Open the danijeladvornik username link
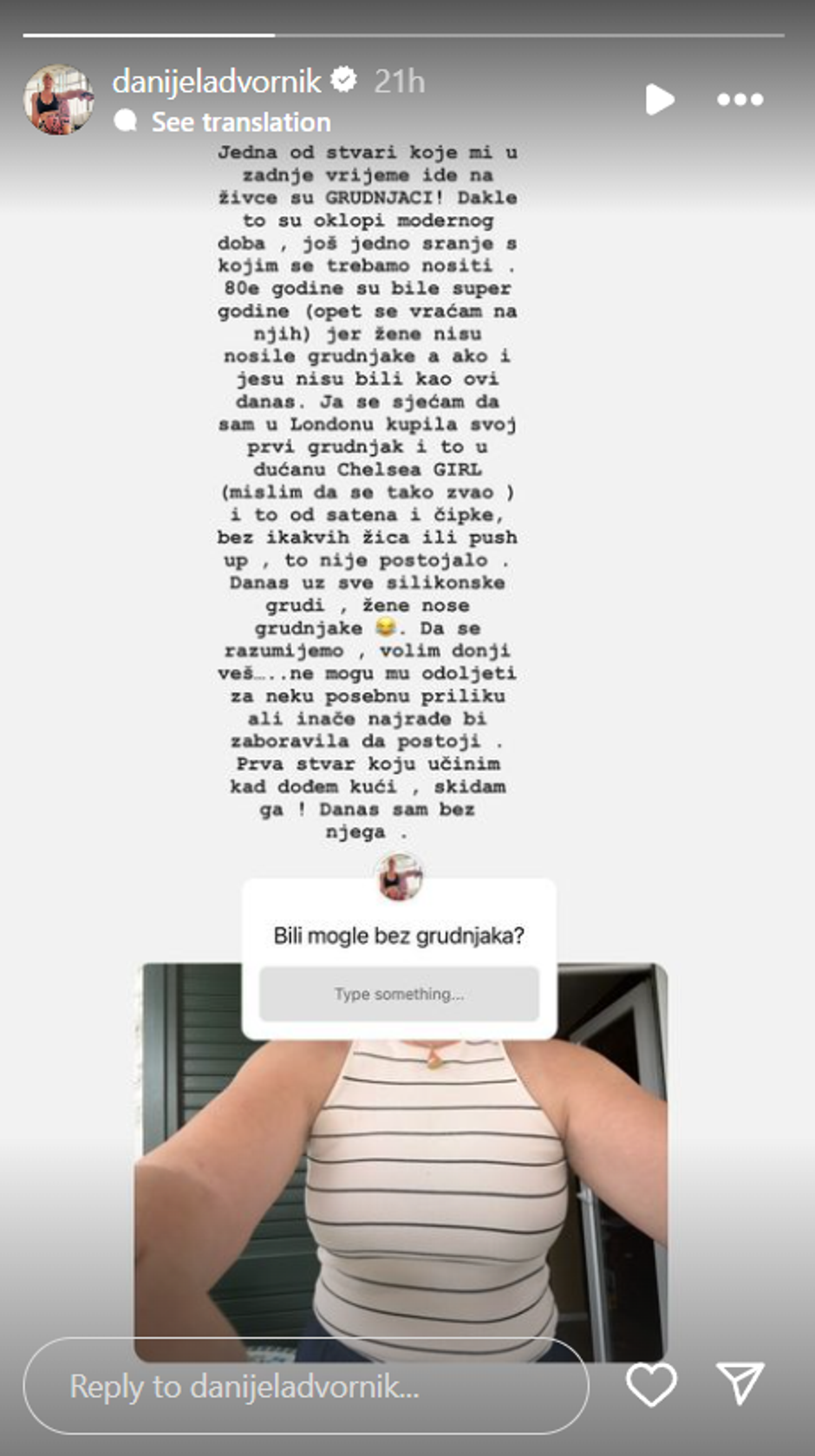Viewport: 815px width, 1456px height. pos(217,82)
